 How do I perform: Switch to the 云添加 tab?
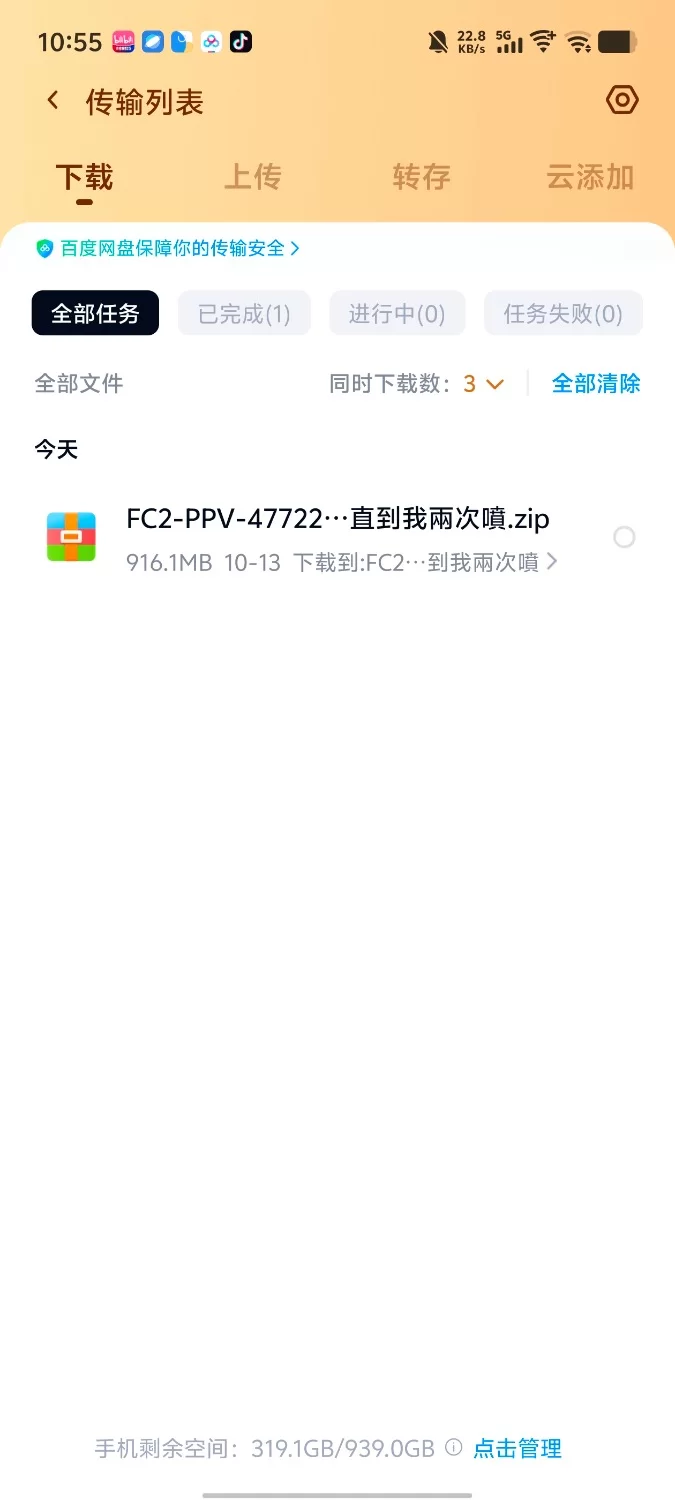(590, 178)
